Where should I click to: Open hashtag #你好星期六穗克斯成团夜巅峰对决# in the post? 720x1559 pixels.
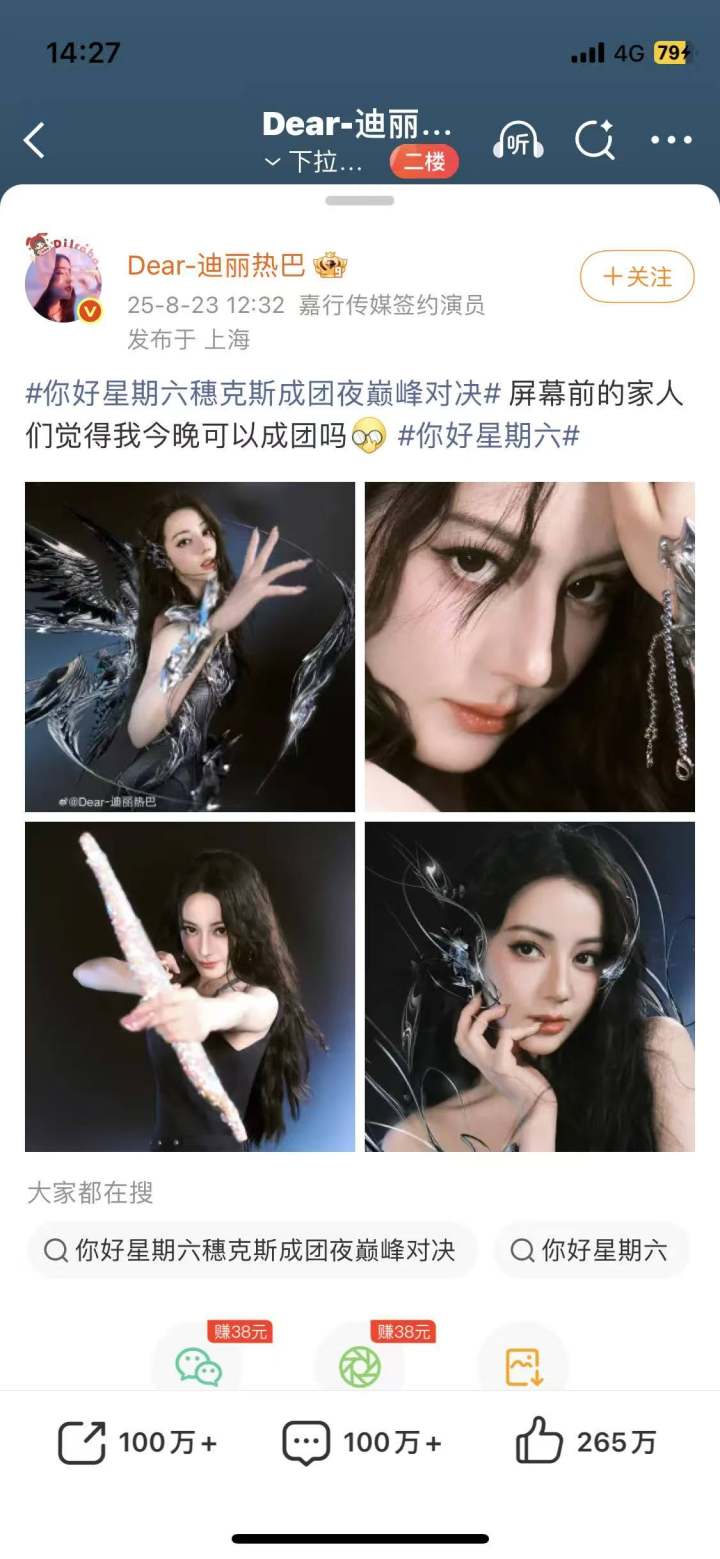coord(262,393)
